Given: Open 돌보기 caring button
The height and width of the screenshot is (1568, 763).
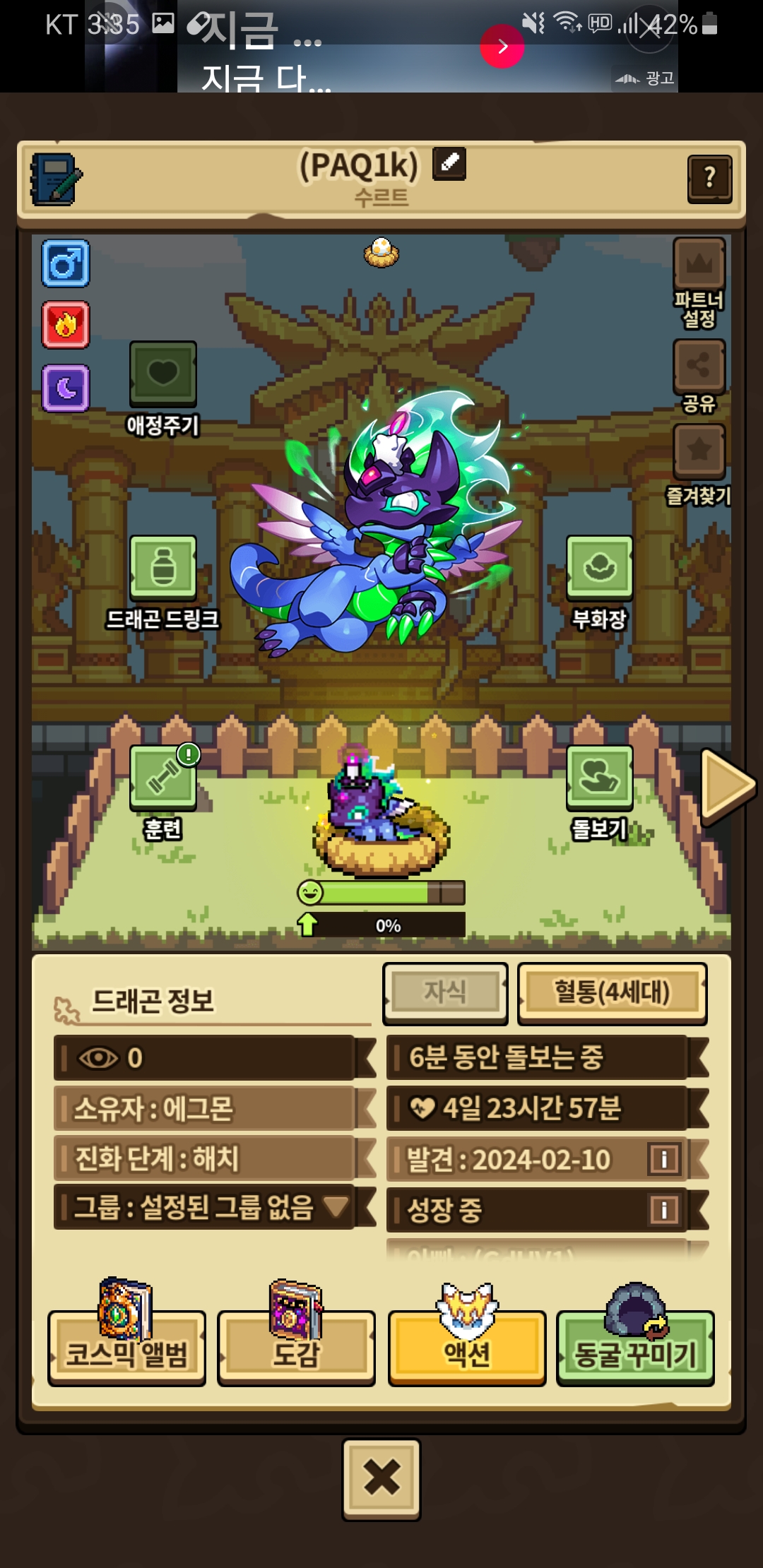Looking at the screenshot, I should point(599,777).
